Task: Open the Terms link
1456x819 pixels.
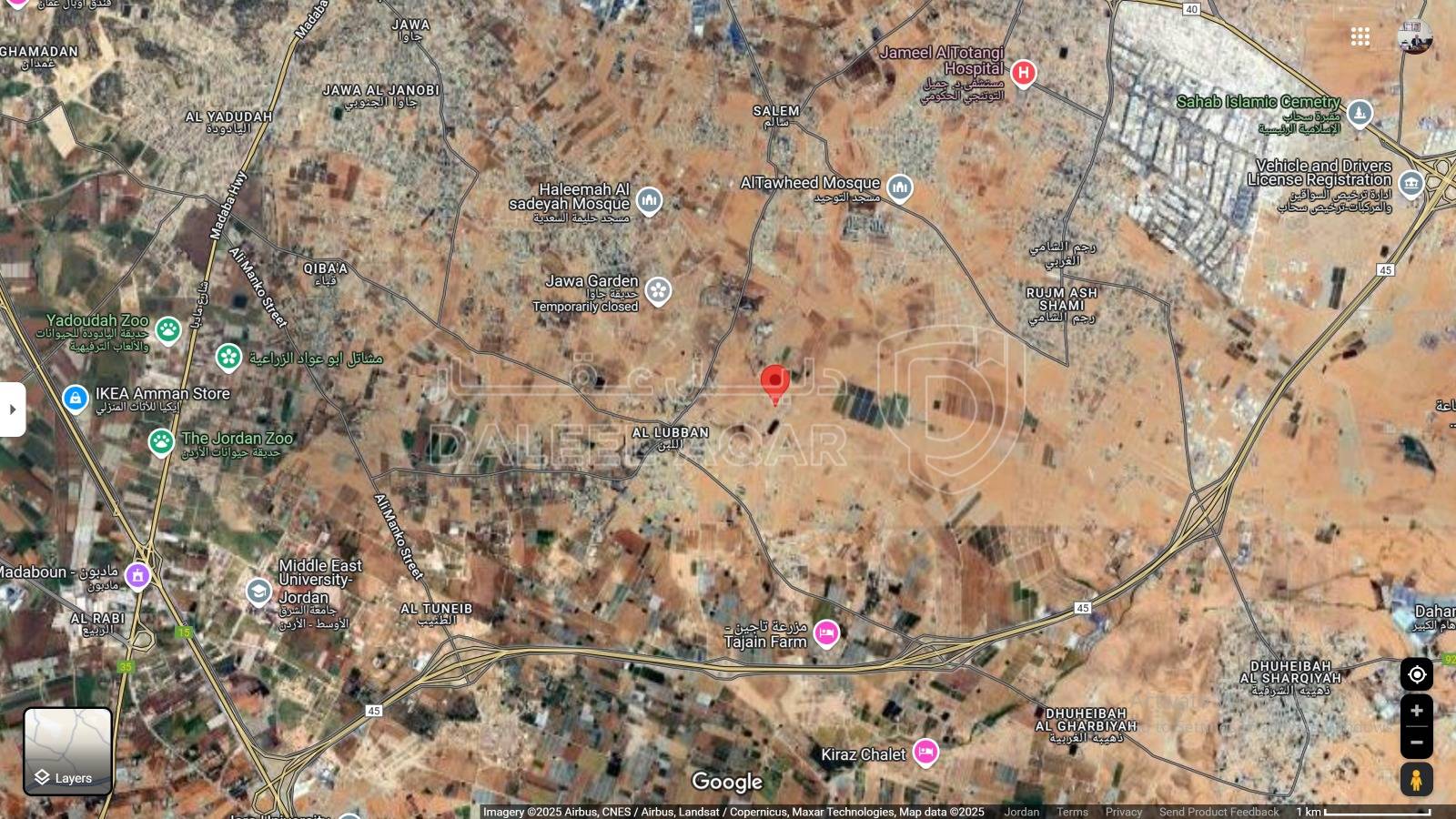Action: tap(1072, 812)
